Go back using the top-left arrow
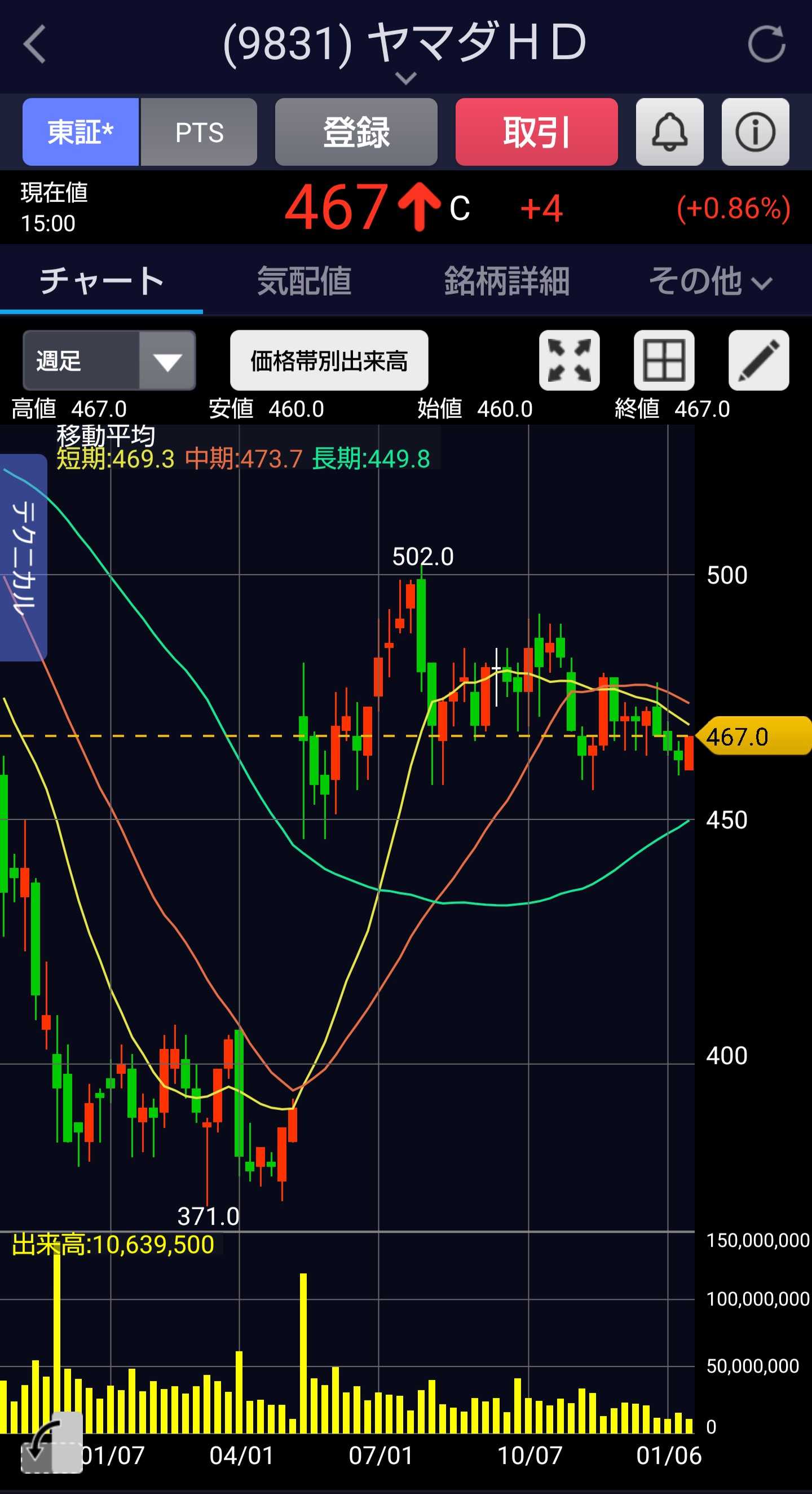Viewport: 812px width, 1494px height. point(35,44)
